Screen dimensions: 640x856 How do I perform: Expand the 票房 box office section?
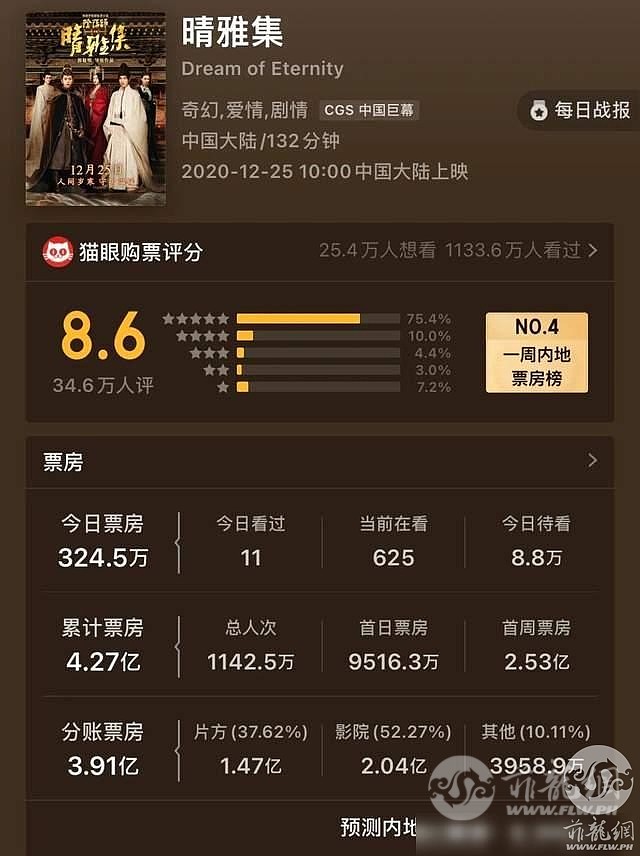click(592, 461)
